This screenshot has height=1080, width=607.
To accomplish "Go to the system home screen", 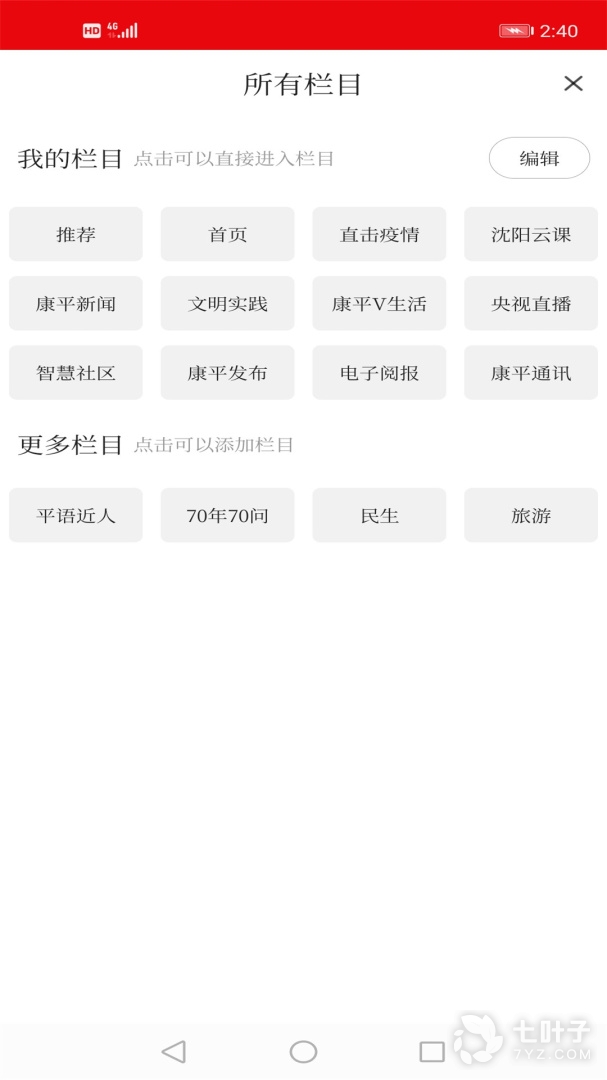I will (x=303, y=1051).
